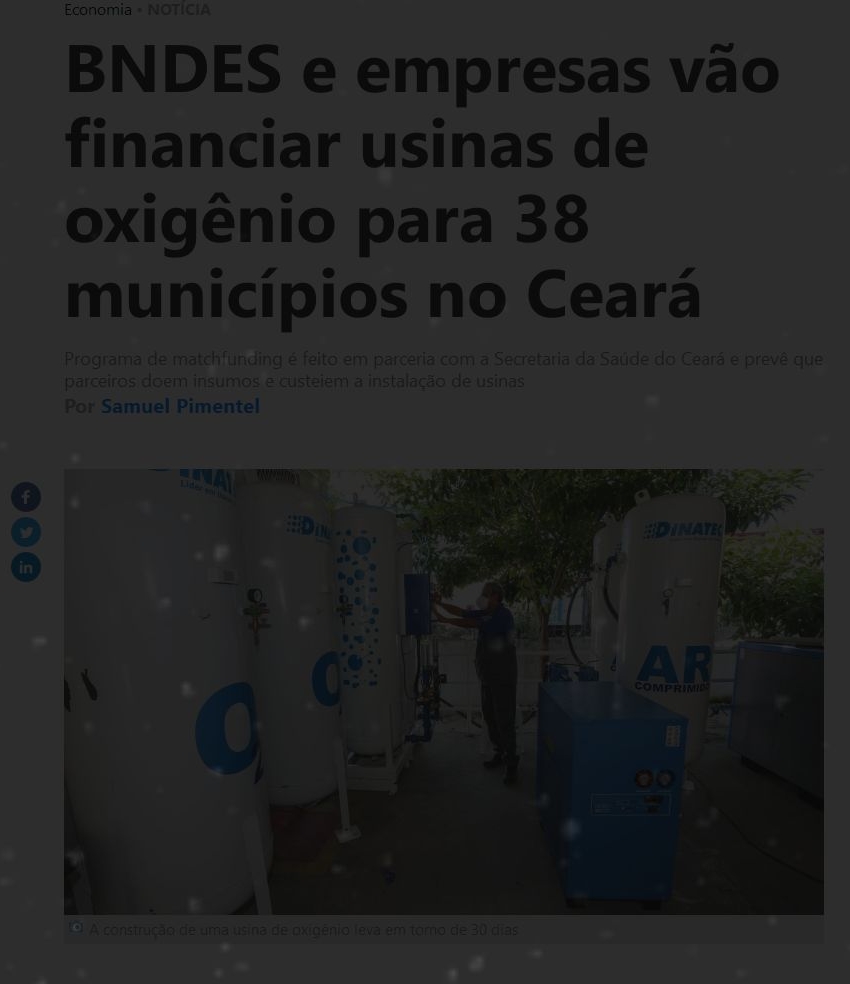
Task: Open author Samuel Pimentel's page
Action: pyautogui.click(x=180, y=406)
